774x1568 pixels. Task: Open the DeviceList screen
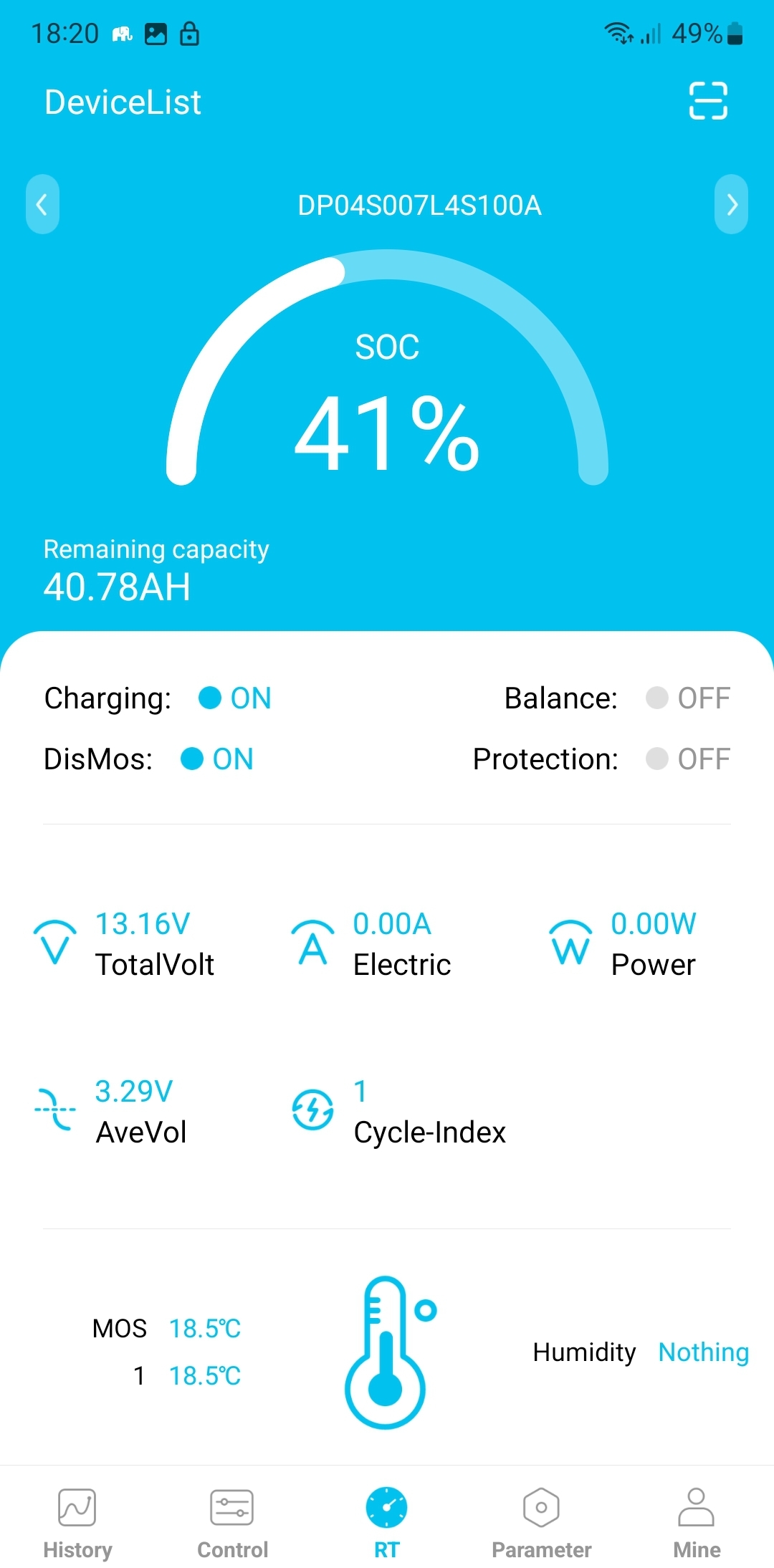123,102
